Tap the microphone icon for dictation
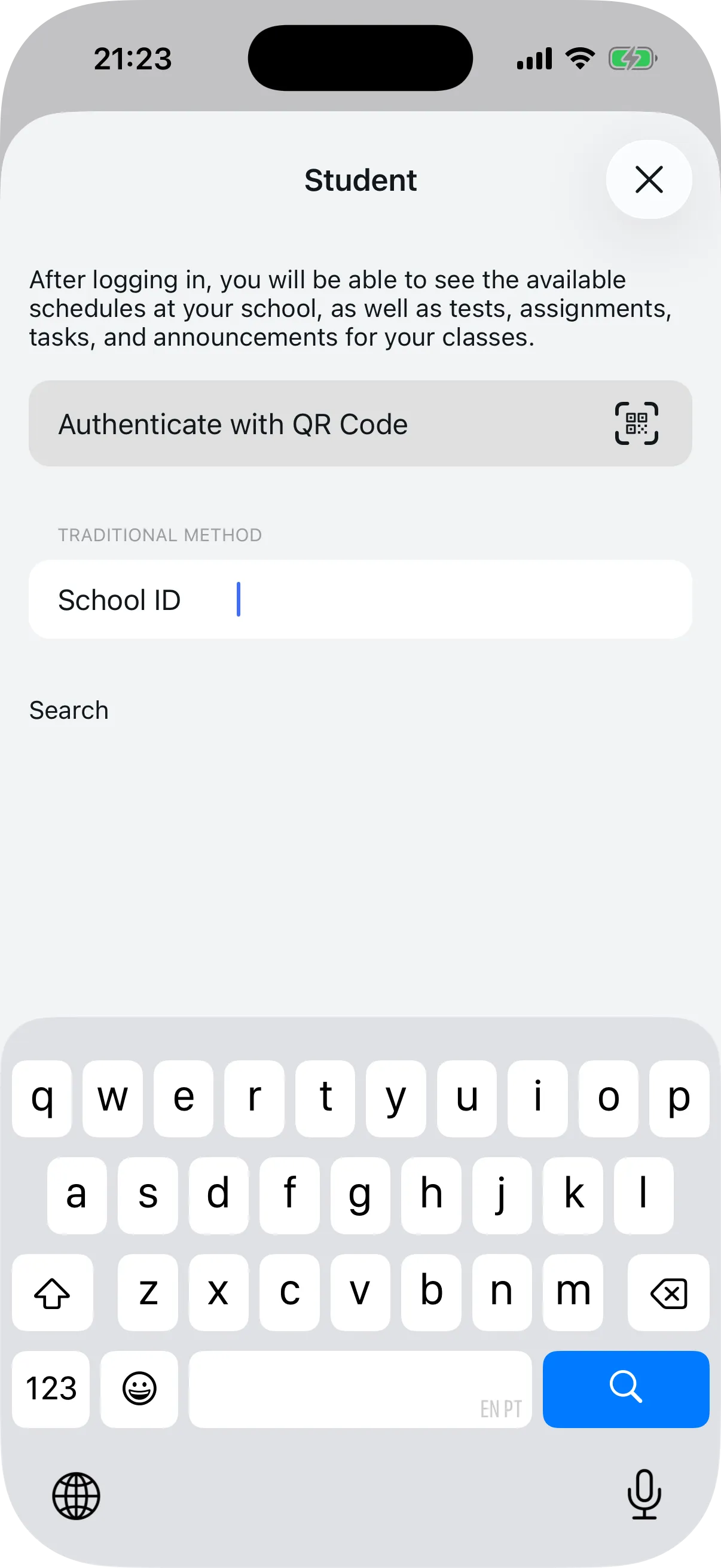This screenshot has width=721, height=1568. click(644, 1497)
